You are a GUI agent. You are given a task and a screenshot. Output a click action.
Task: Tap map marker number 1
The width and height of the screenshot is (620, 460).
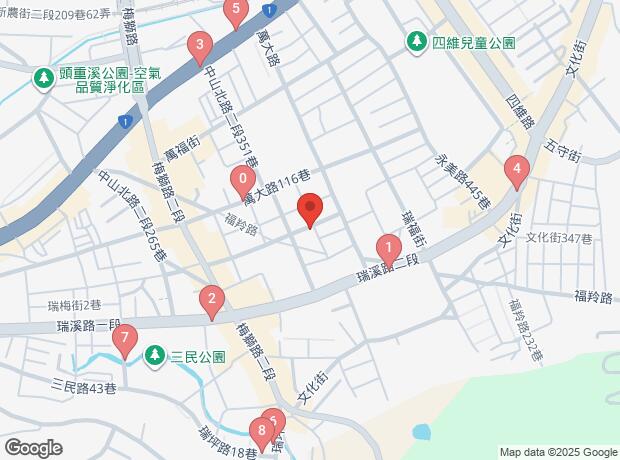[388, 246]
